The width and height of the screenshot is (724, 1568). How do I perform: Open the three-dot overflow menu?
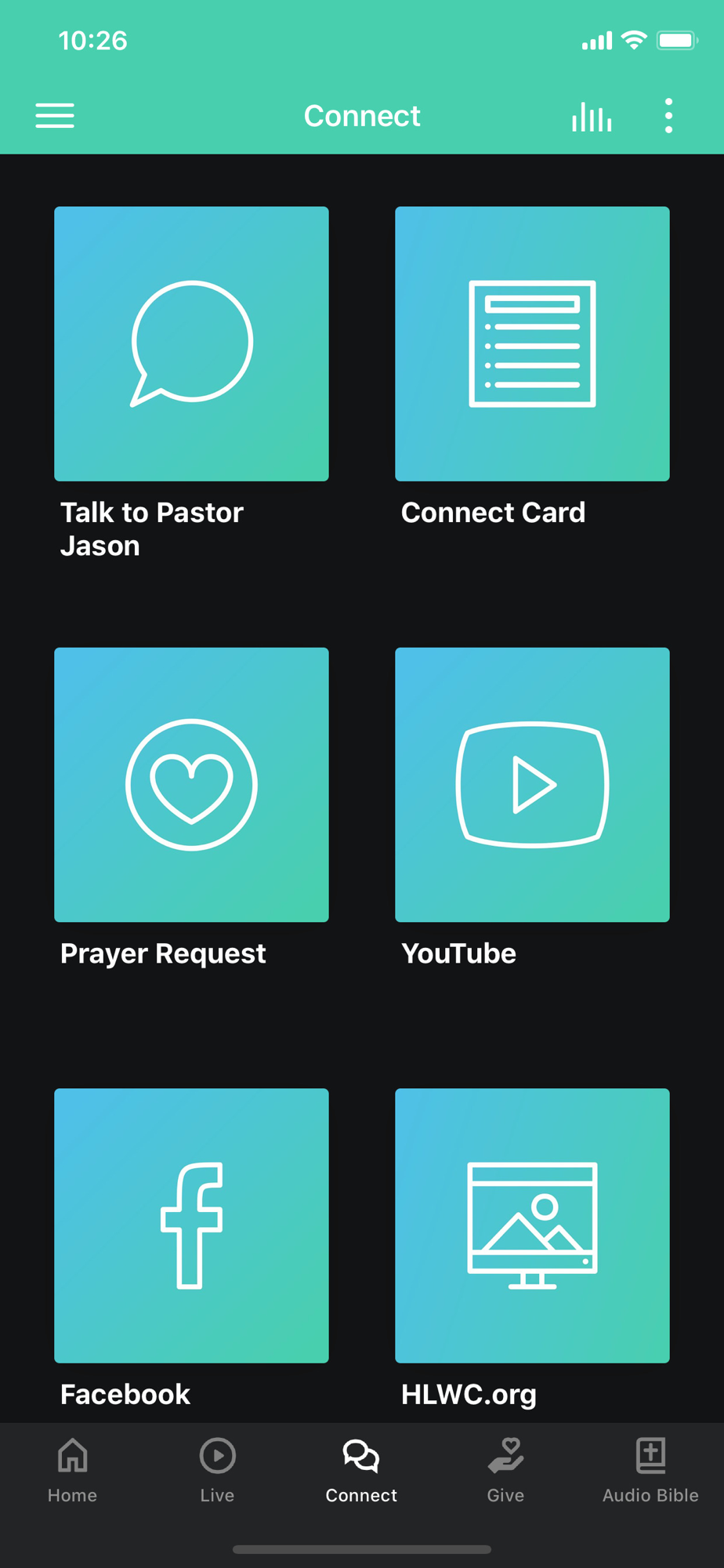668,116
